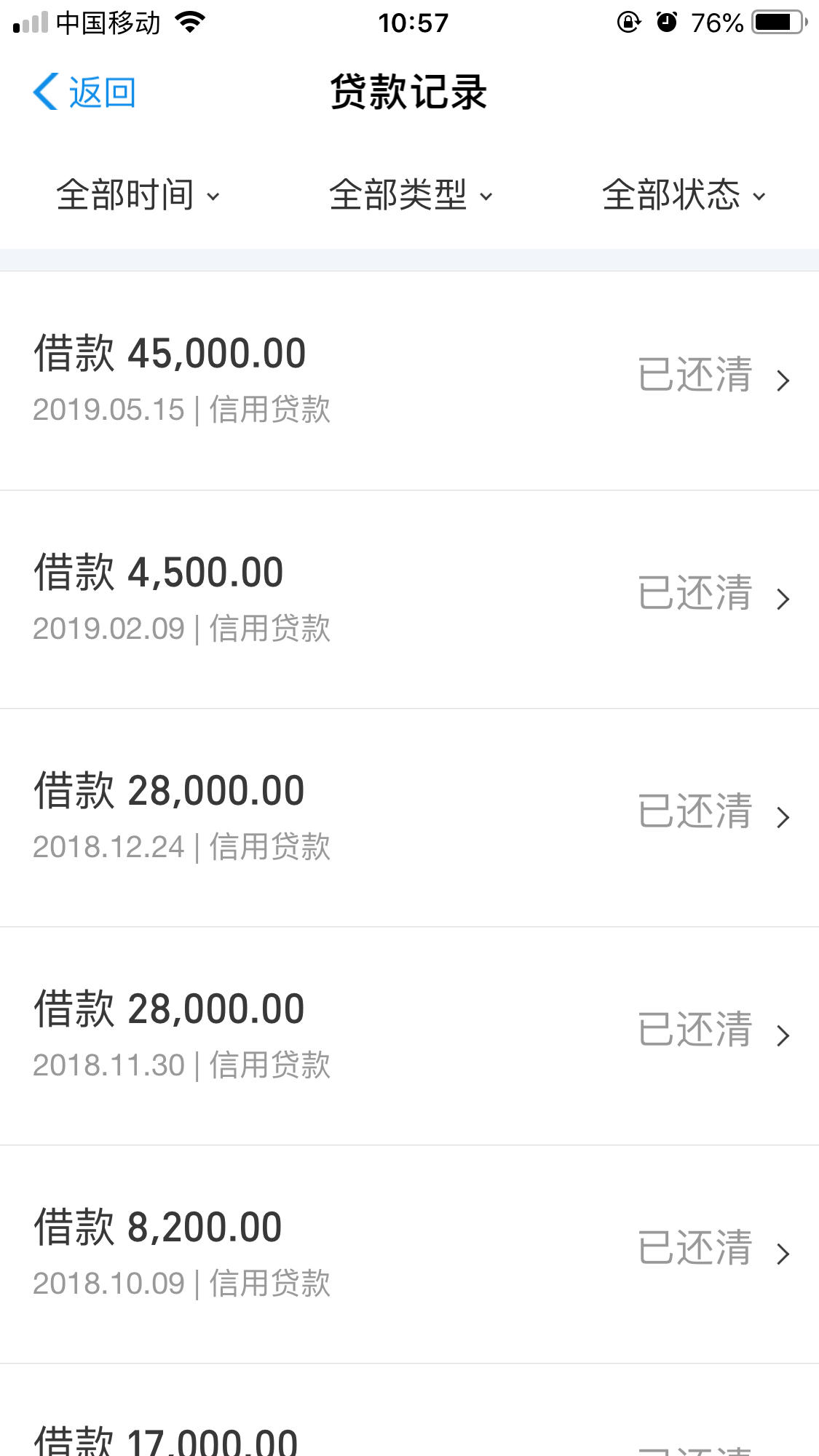Tap the back arrow icon beside 返回

pyautogui.click(x=45, y=92)
